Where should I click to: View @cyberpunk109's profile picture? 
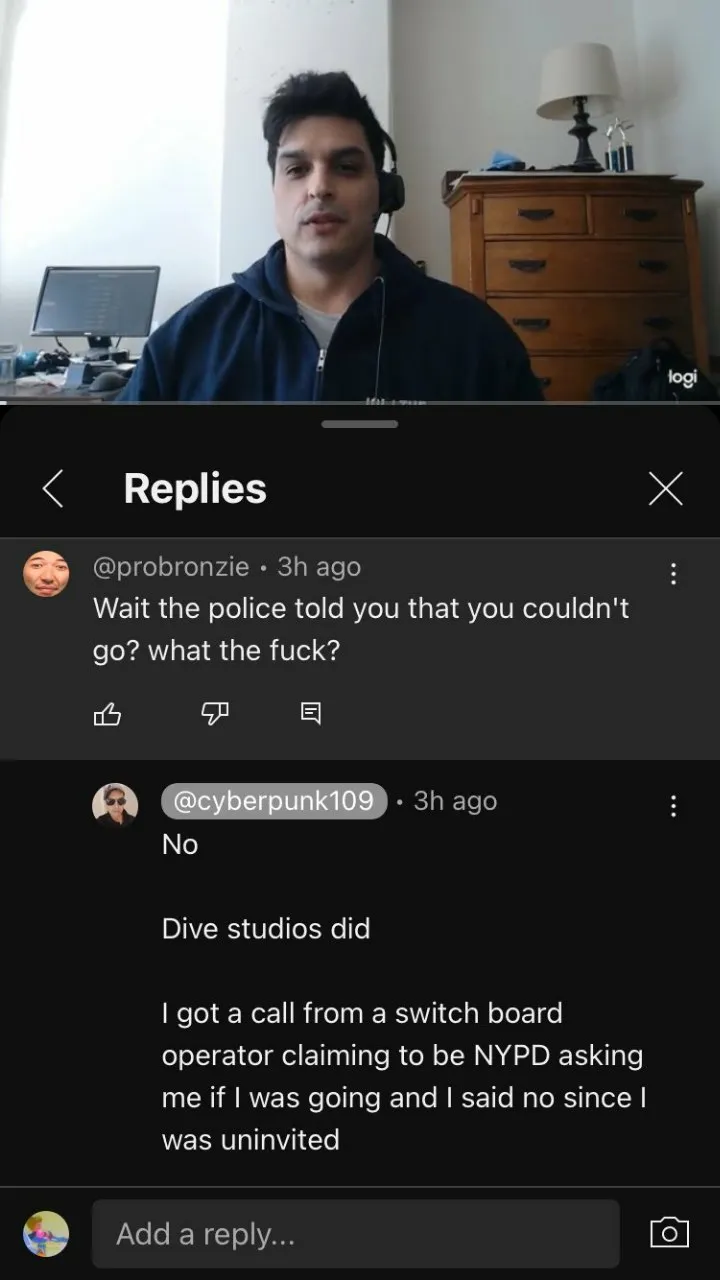click(x=115, y=805)
